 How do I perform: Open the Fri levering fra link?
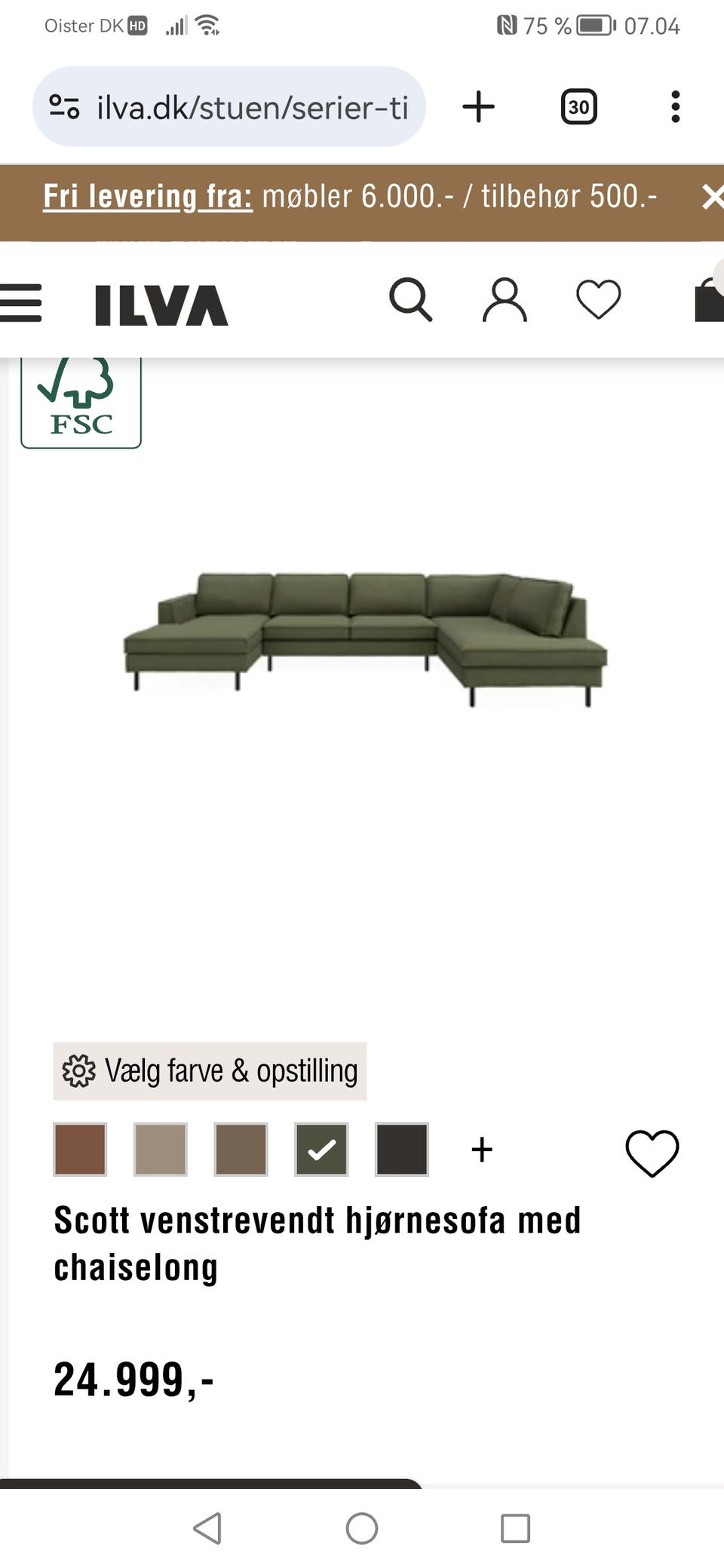pyautogui.click(x=148, y=197)
